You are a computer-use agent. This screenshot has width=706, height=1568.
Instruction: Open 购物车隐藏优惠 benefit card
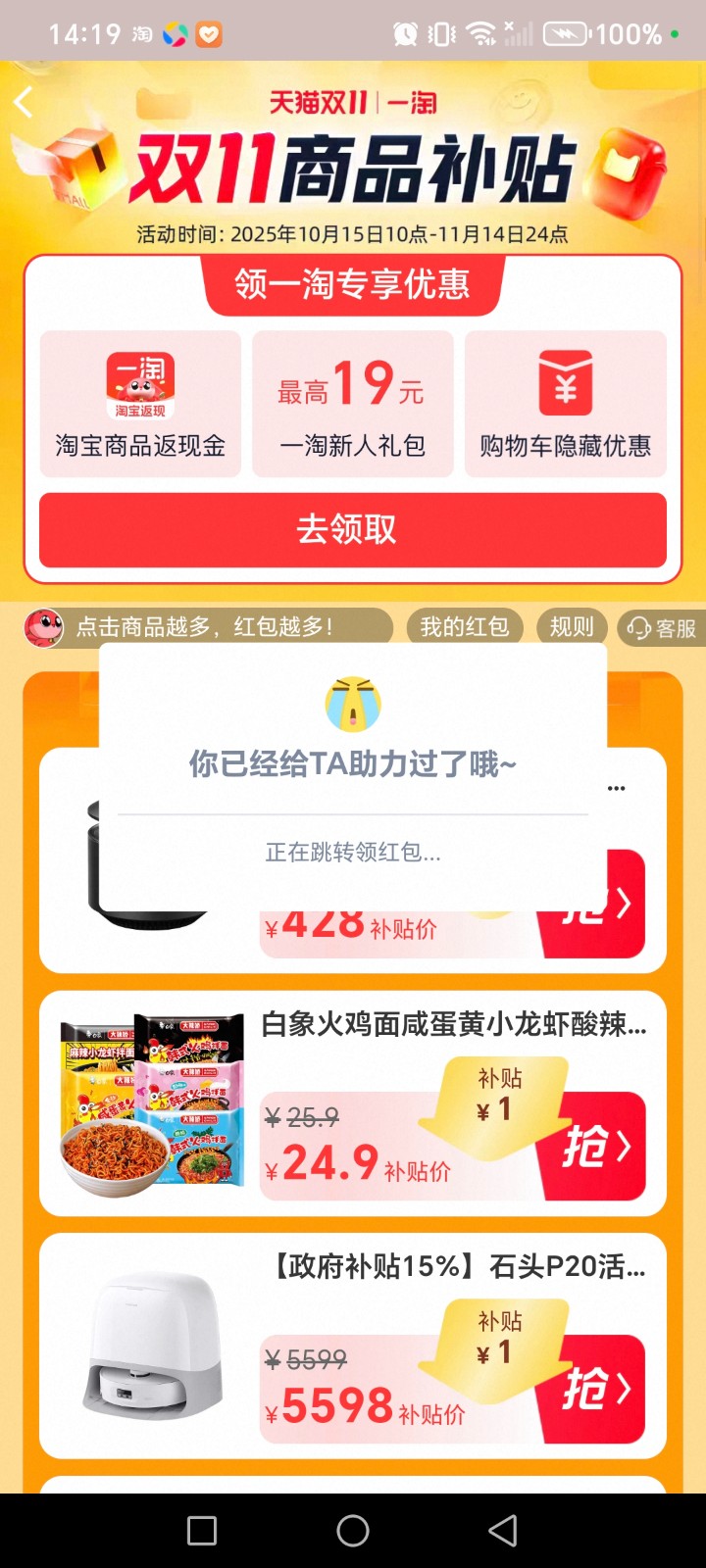point(566,404)
